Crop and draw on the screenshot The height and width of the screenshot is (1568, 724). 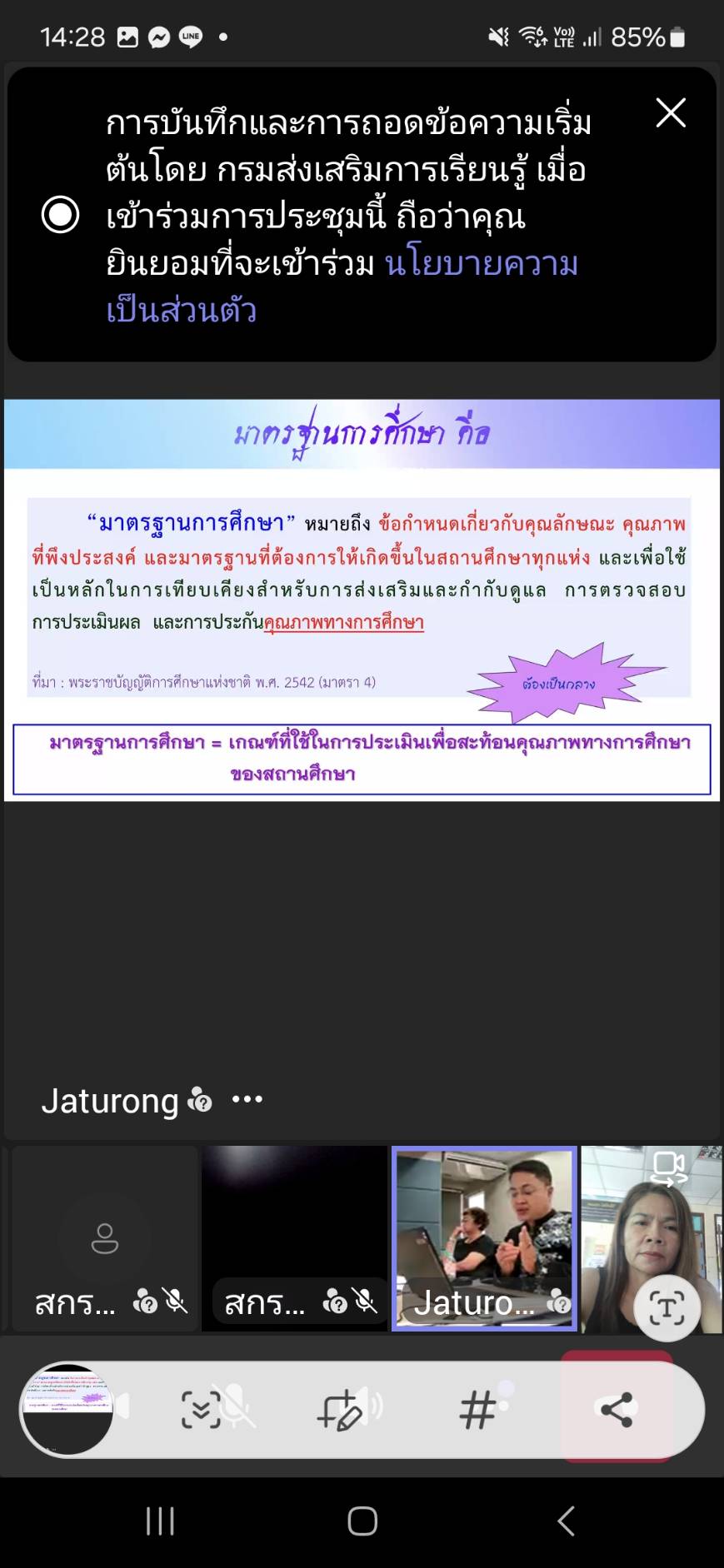point(340,1410)
